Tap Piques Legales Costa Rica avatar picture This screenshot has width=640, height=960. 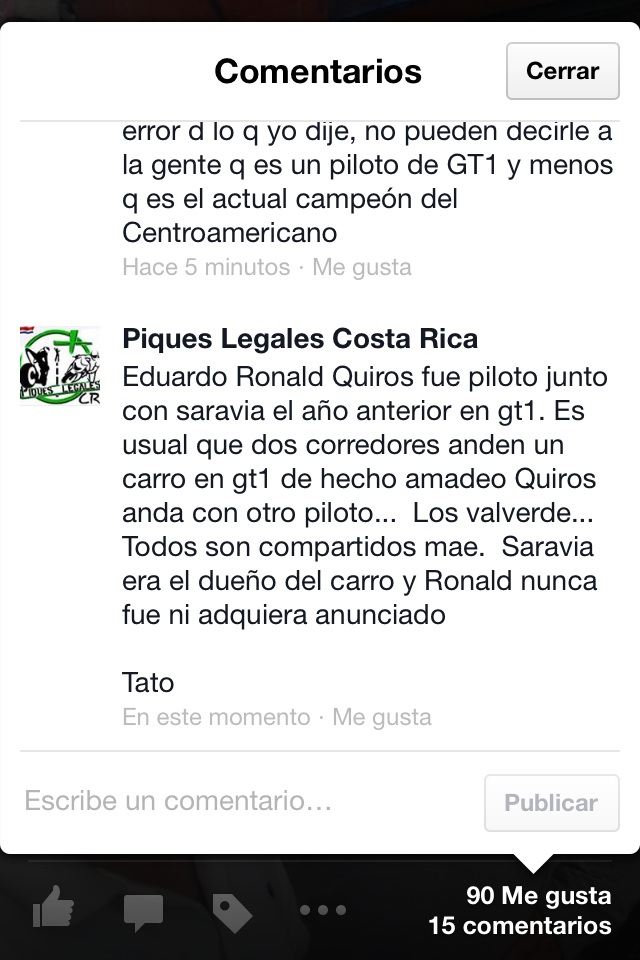point(60,366)
